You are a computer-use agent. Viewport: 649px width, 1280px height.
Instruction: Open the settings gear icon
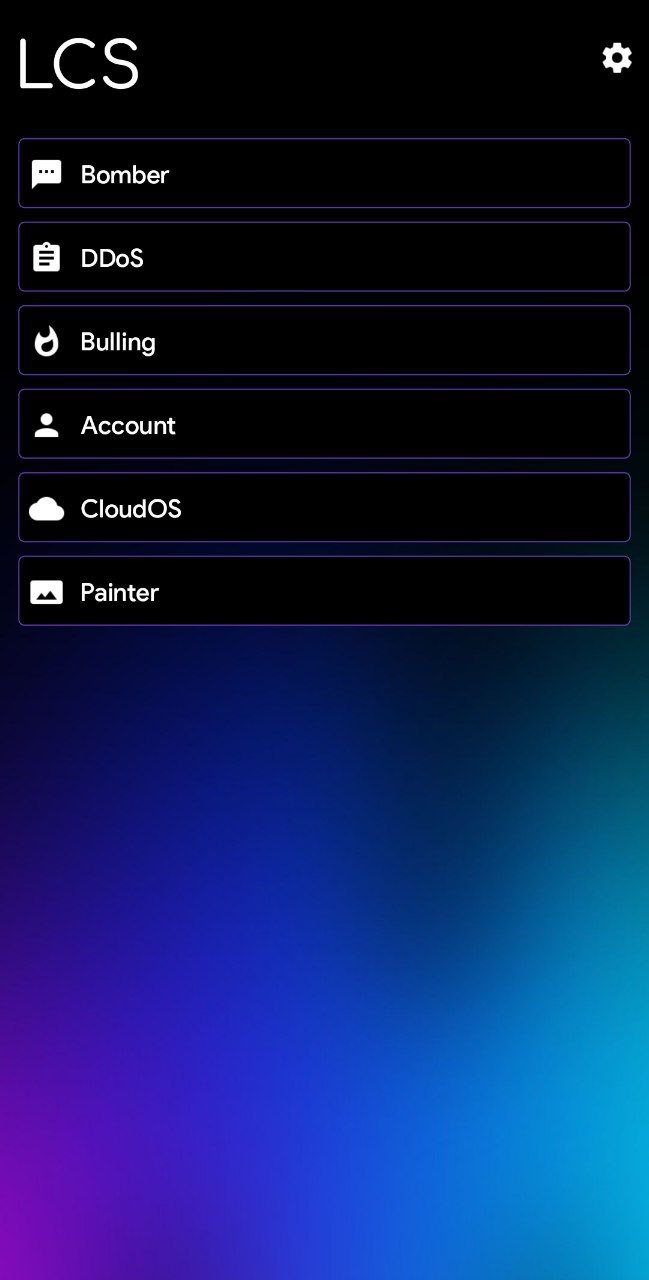[617, 58]
